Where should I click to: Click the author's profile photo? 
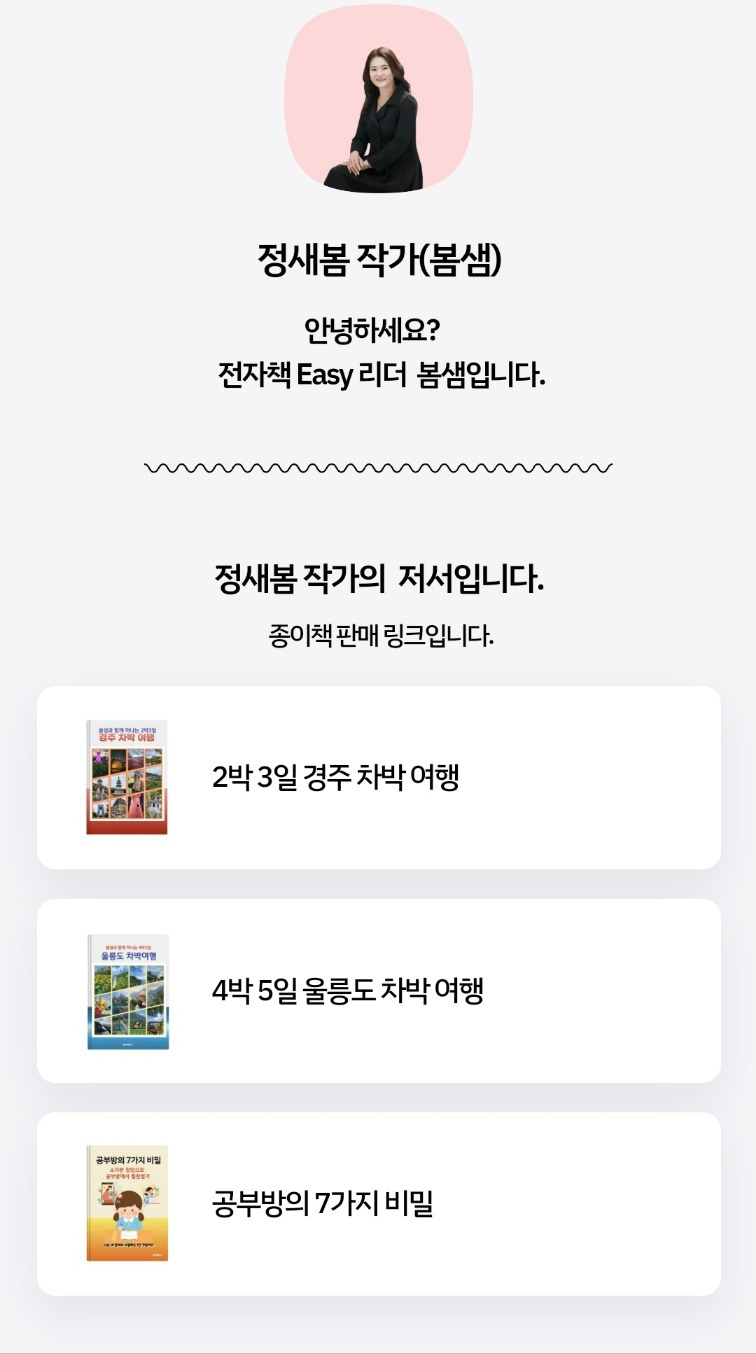(378, 98)
